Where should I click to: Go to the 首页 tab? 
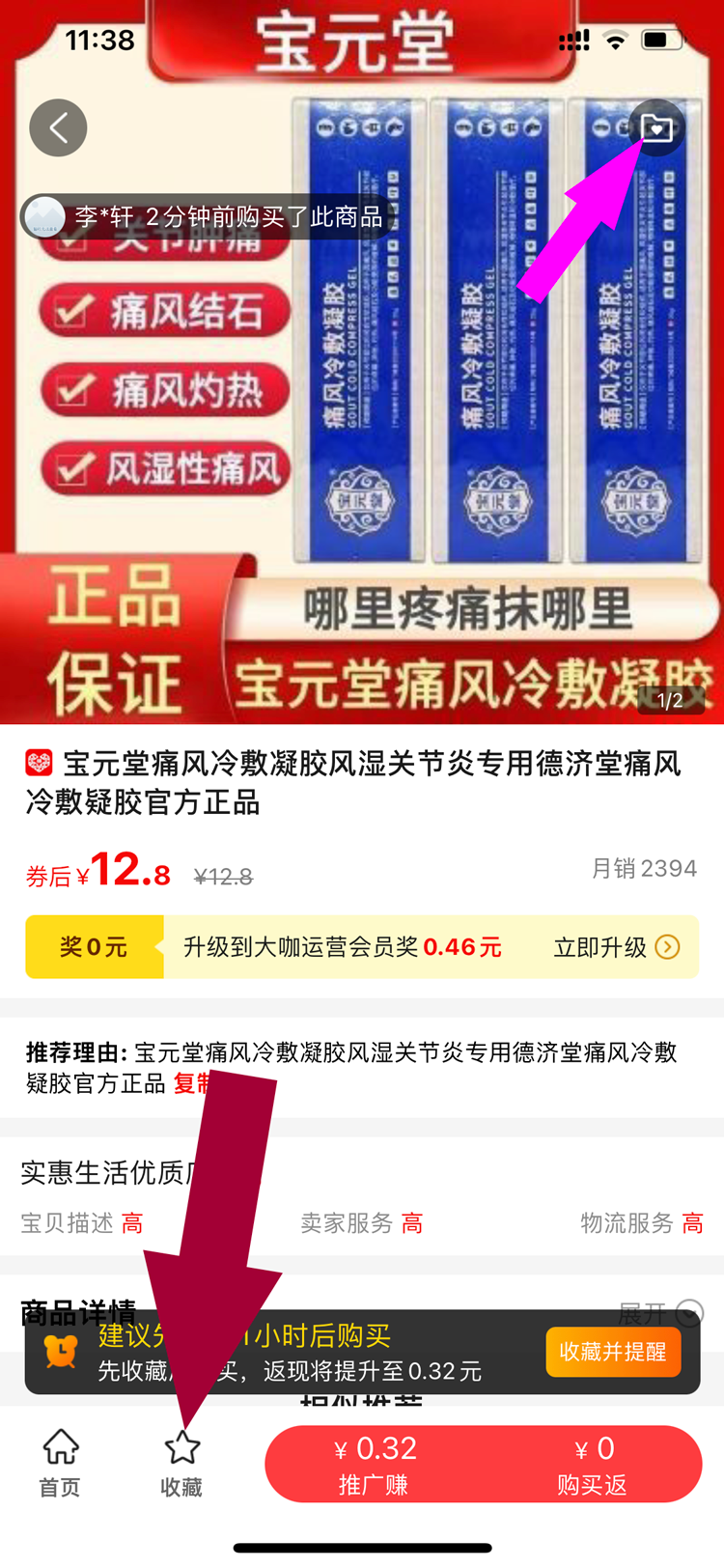60,1463
